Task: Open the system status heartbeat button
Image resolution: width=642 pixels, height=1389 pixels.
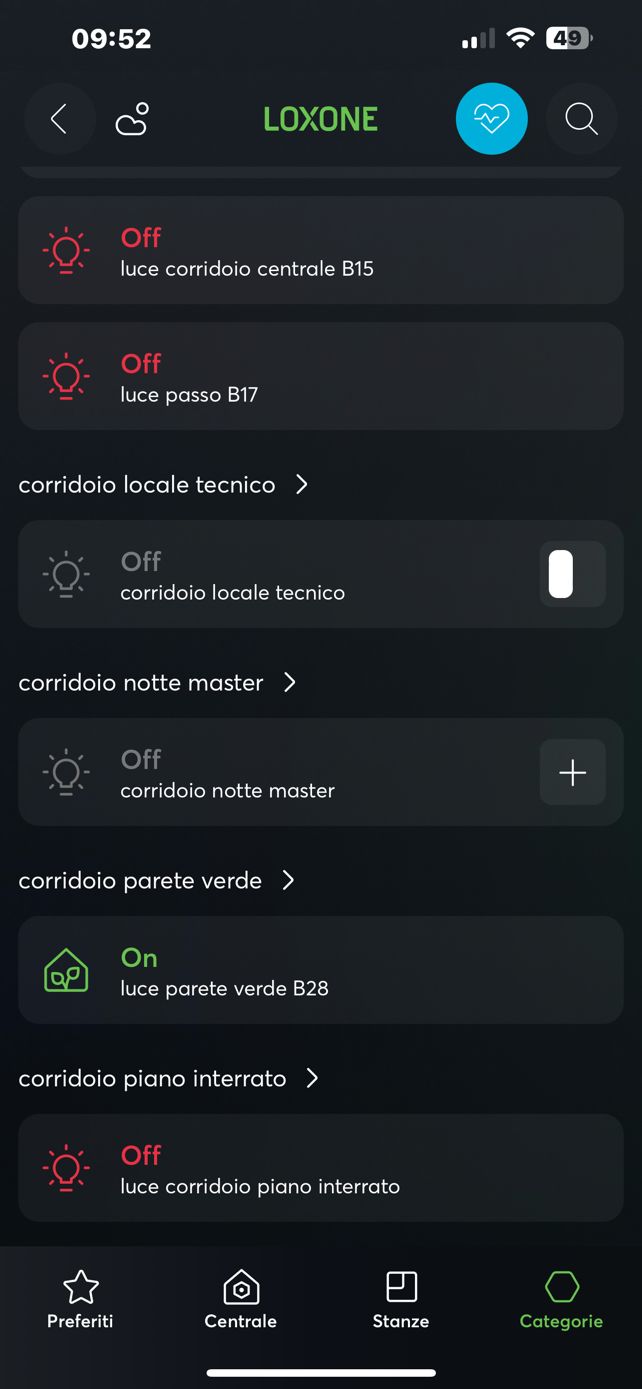Action: tap(491, 119)
